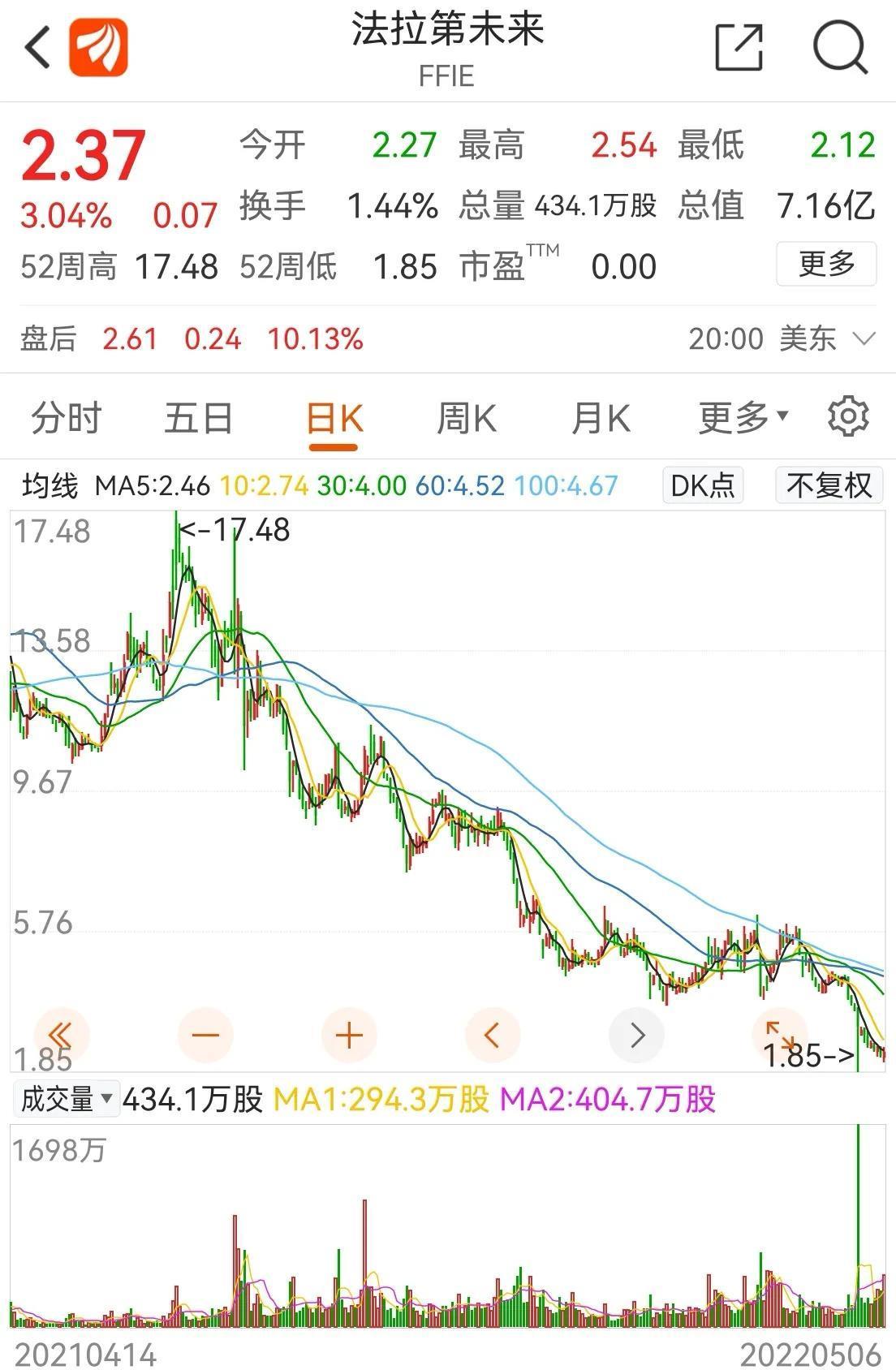This screenshot has height=1370, width=896.
Task: Tap the DK点 button
Action: tap(703, 485)
